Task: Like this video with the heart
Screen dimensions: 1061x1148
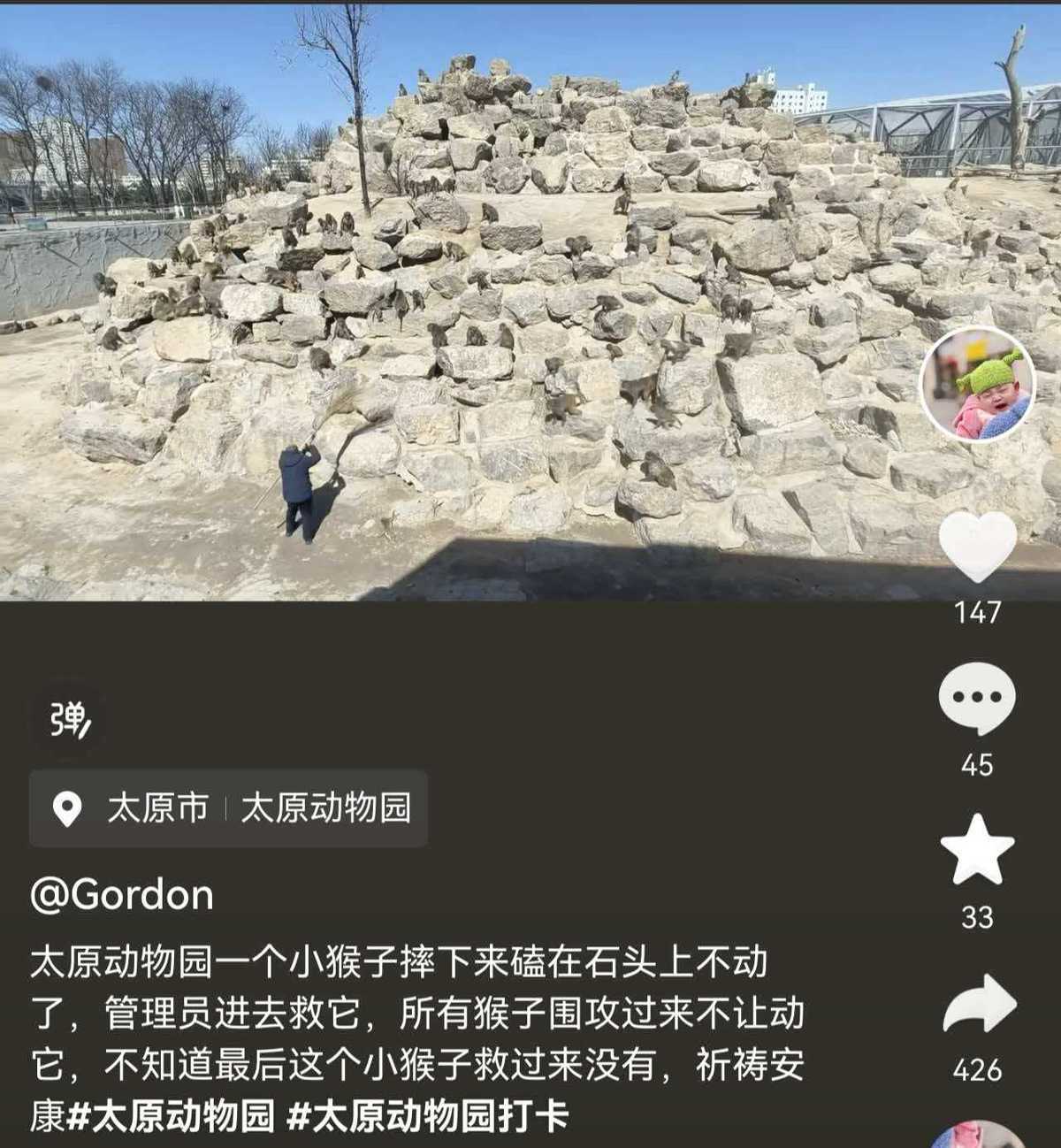Action: [977, 546]
